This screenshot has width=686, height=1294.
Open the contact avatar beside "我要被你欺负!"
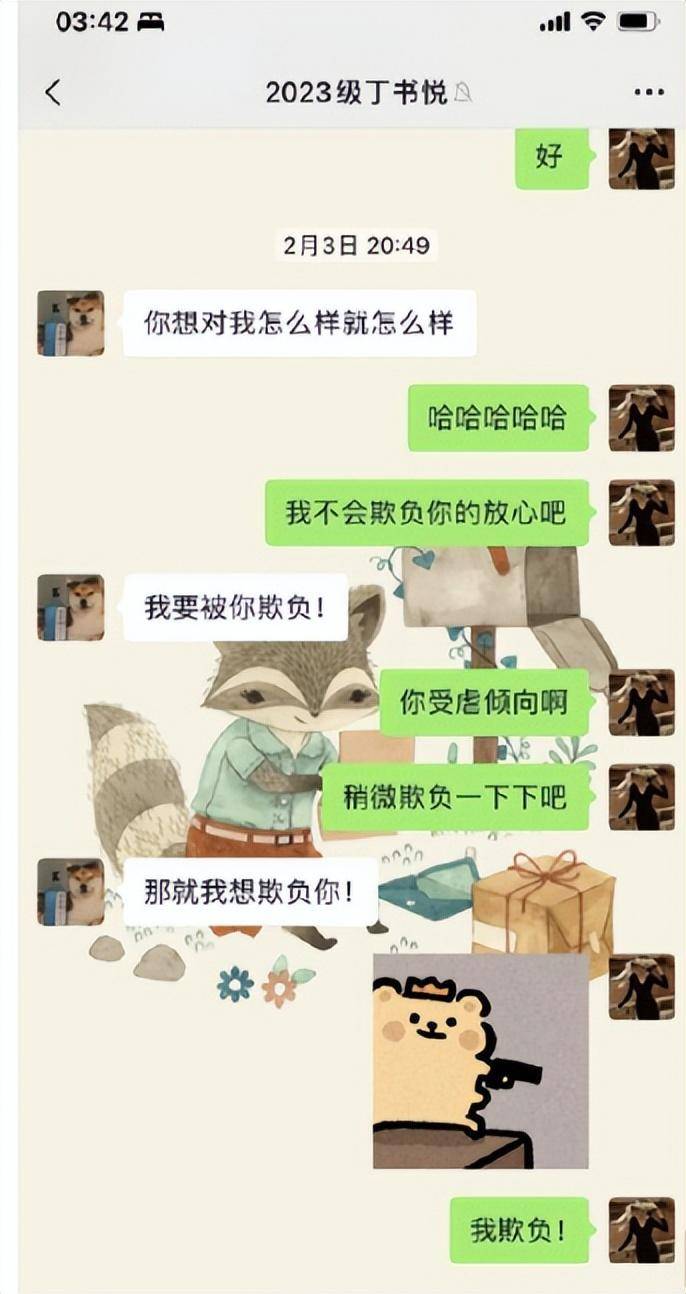(x=71, y=607)
